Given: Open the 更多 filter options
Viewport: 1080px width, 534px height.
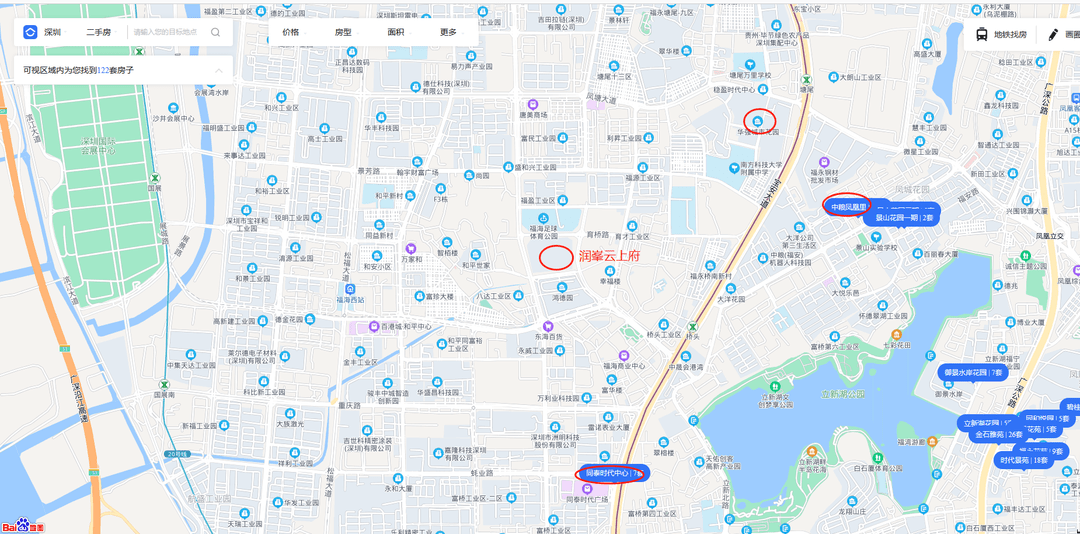Looking at the screenshot, I should [448, 32].
